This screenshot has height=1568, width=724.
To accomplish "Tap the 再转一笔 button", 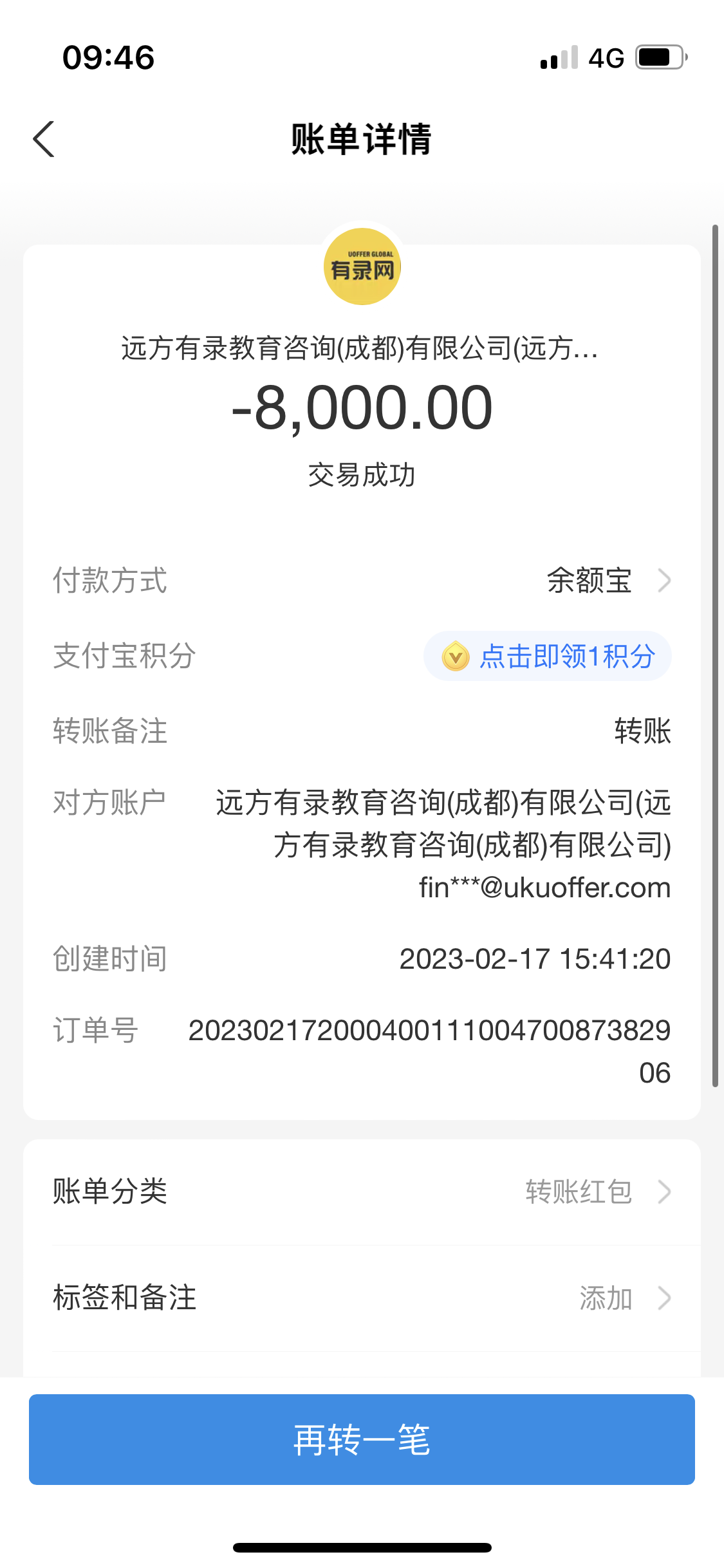I will 362,1439.
